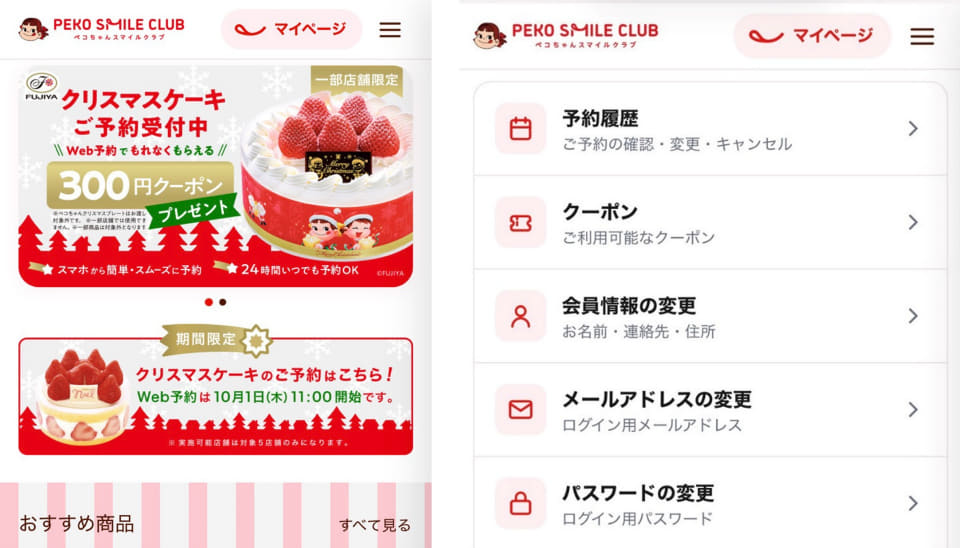Open the 300円クーポン Christmas cake reservation banner
The width and height of the screenshot is (960, 548).
216,176
